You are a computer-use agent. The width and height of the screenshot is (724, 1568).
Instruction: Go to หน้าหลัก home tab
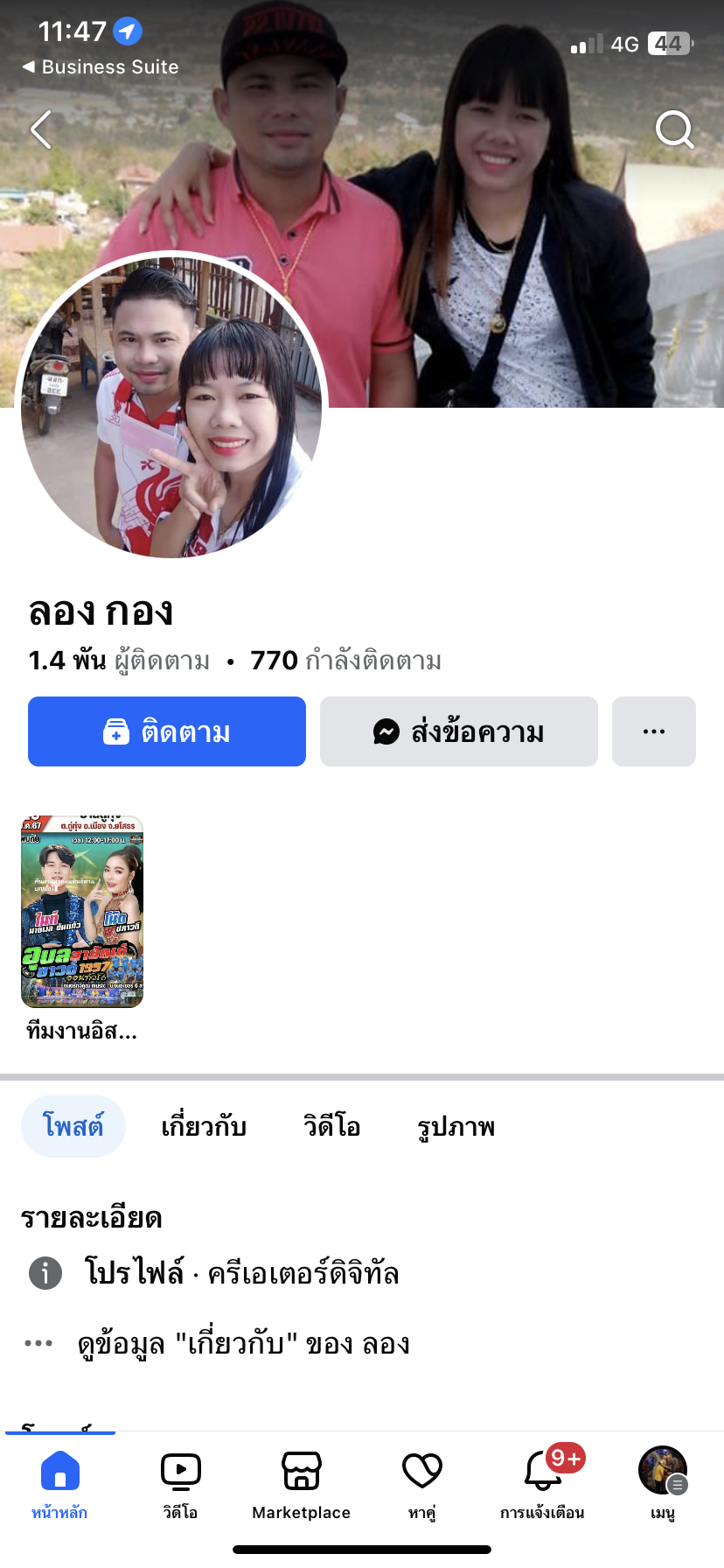tap(59, 1482)
